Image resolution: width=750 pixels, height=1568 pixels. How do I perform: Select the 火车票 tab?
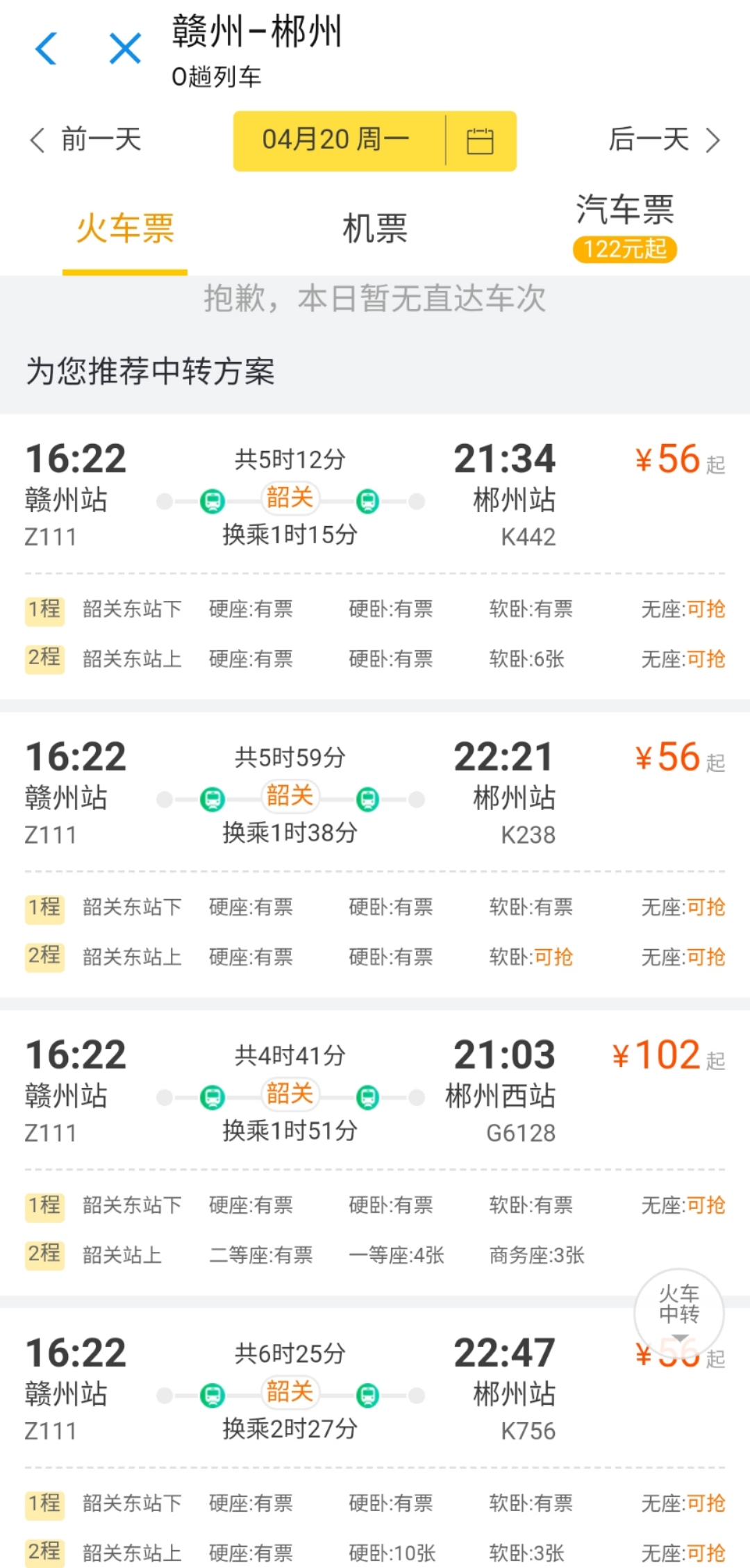point(125,228)
